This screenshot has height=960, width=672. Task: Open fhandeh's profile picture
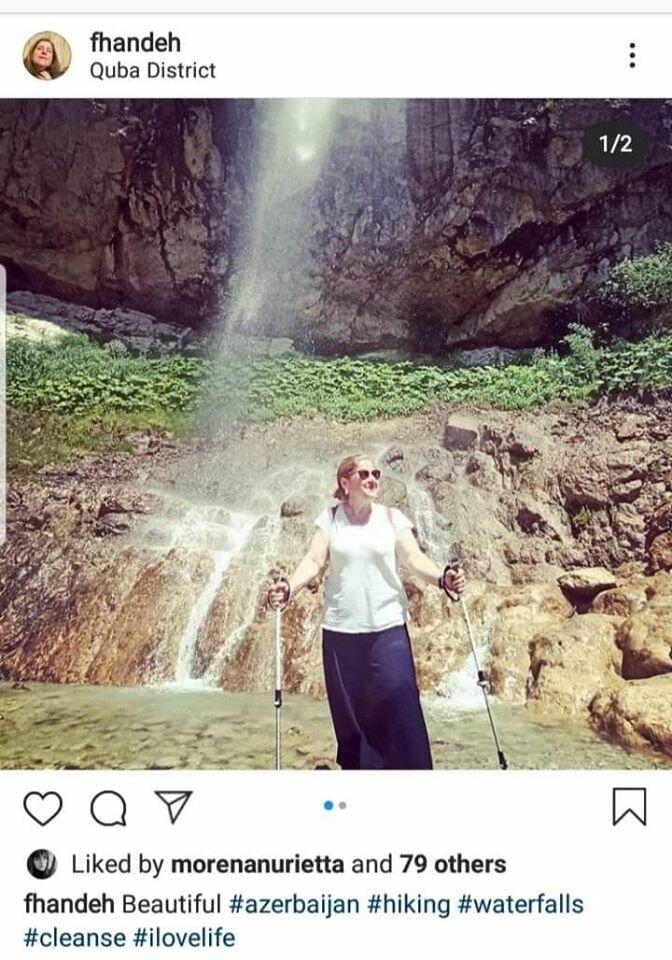47,55
